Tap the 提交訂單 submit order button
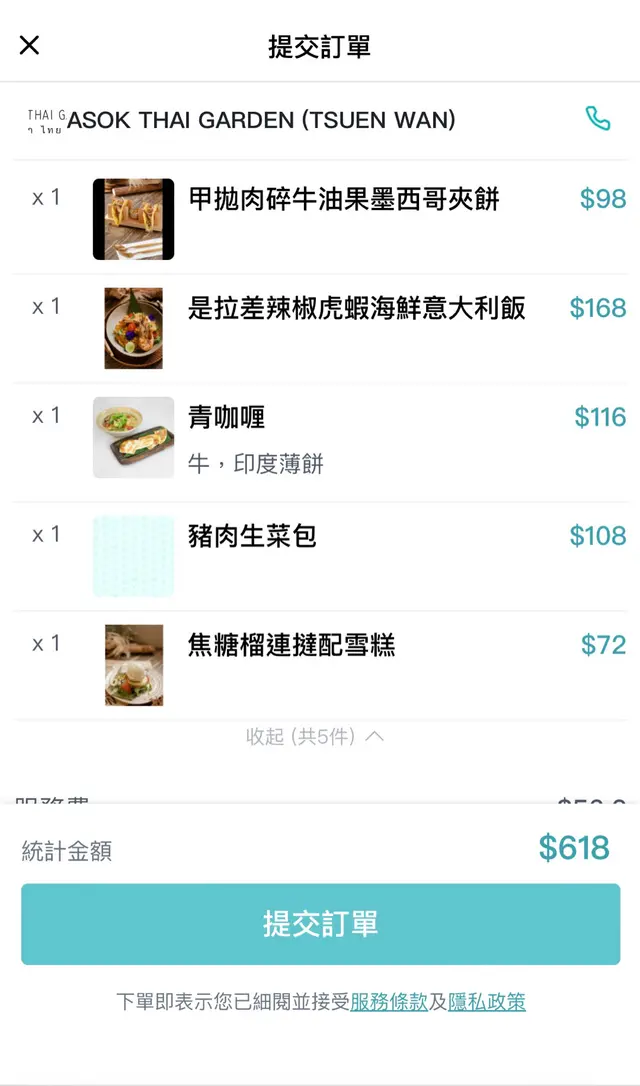Image resolution: width=640 pixels, height=1086 pixels. (320, 924)
